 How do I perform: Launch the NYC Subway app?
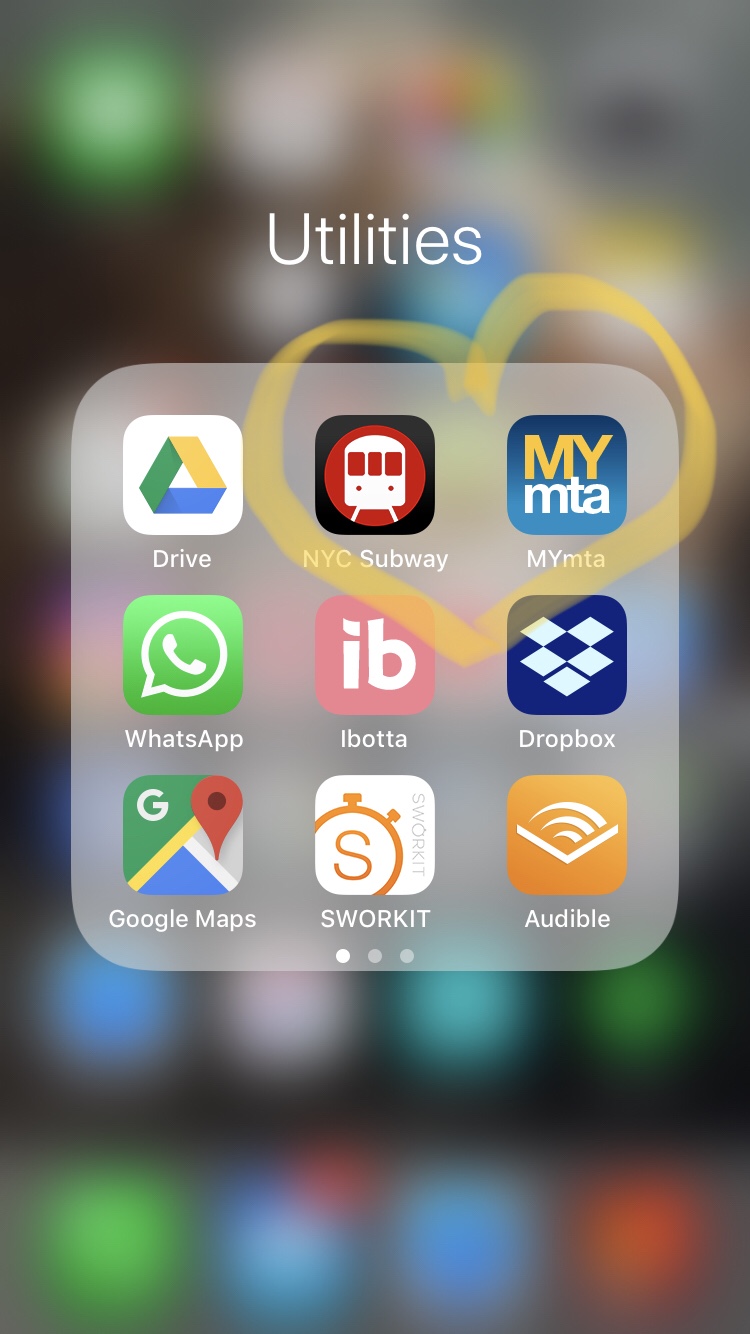(x=375, y=475)
